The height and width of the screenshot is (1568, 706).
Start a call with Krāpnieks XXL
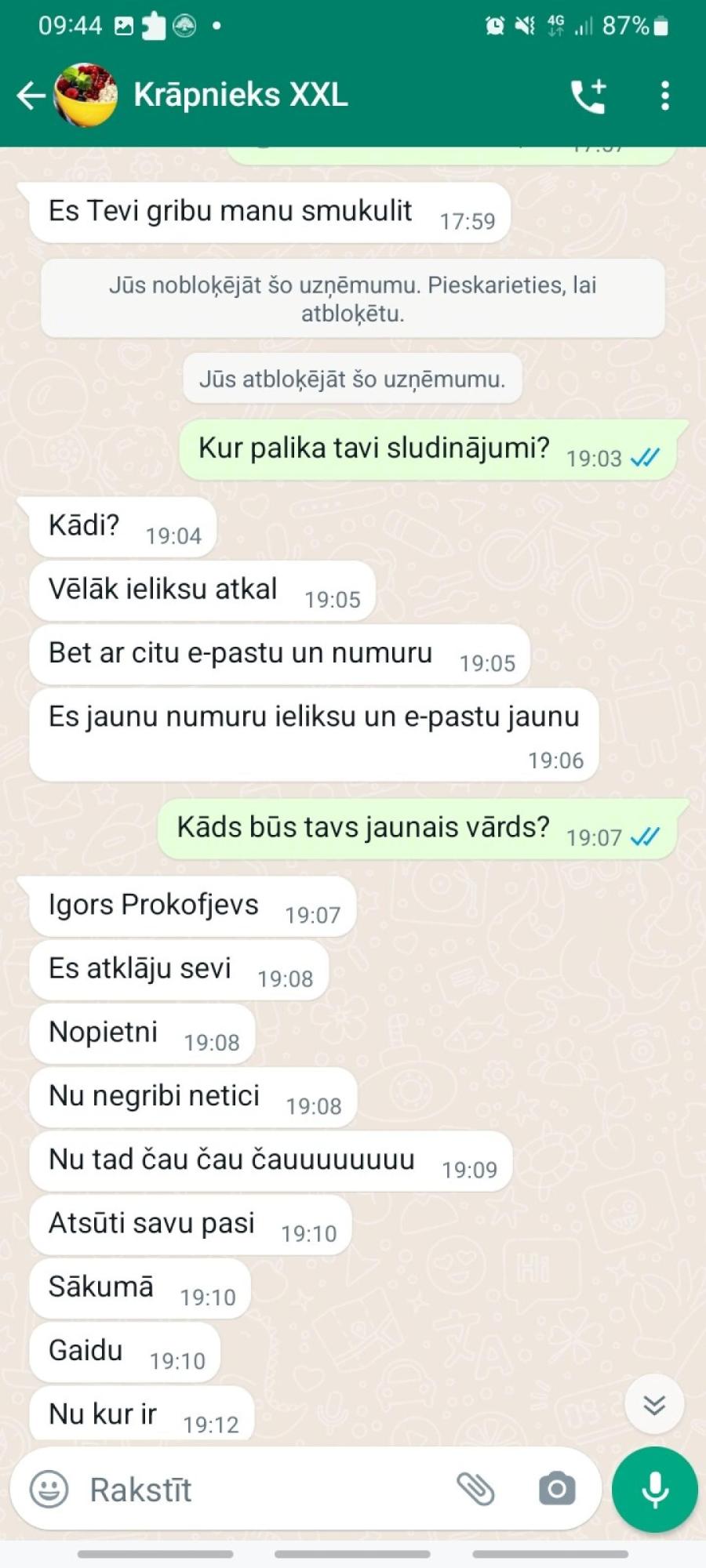tap(588, 96)
